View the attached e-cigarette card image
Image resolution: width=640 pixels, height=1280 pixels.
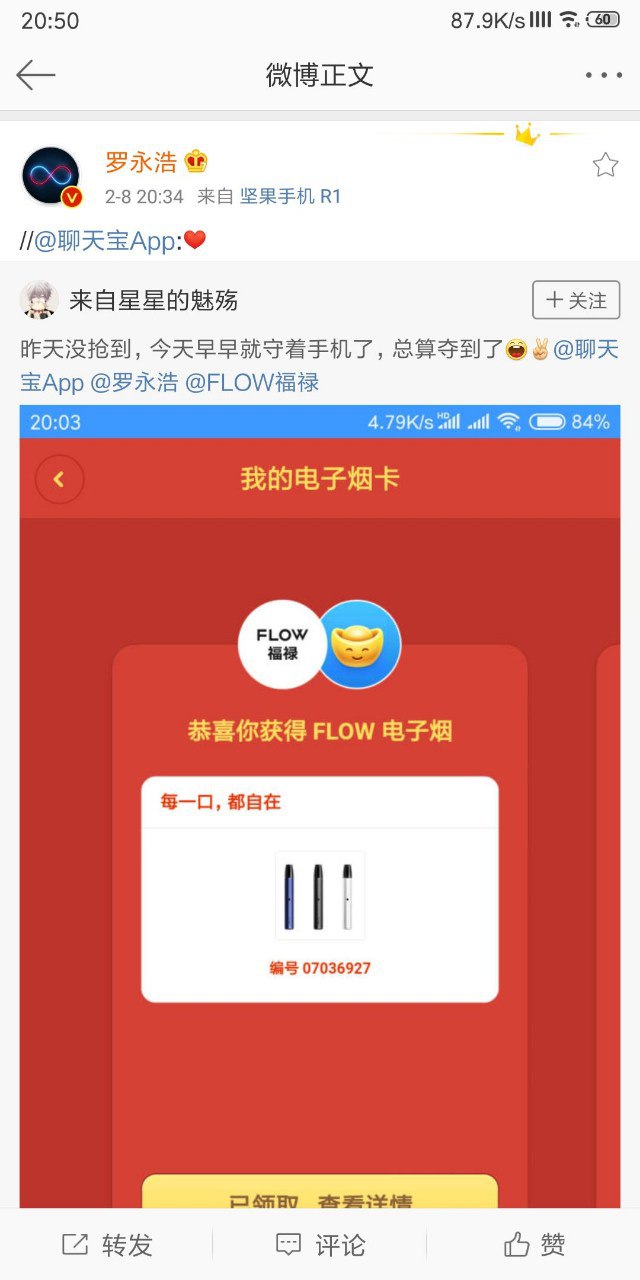[320, 800]
